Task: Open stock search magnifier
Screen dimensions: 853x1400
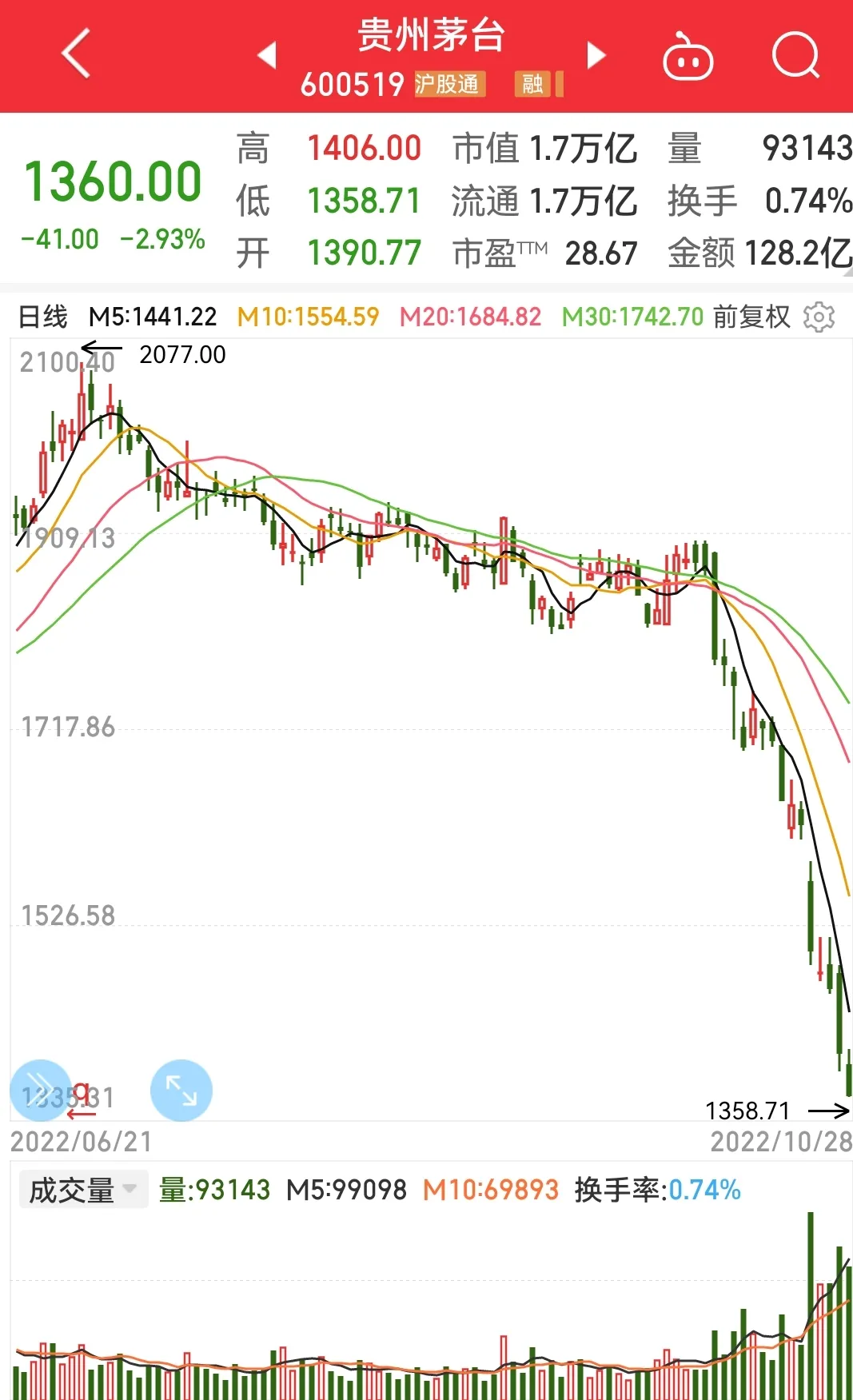Action: pos(796,56)
